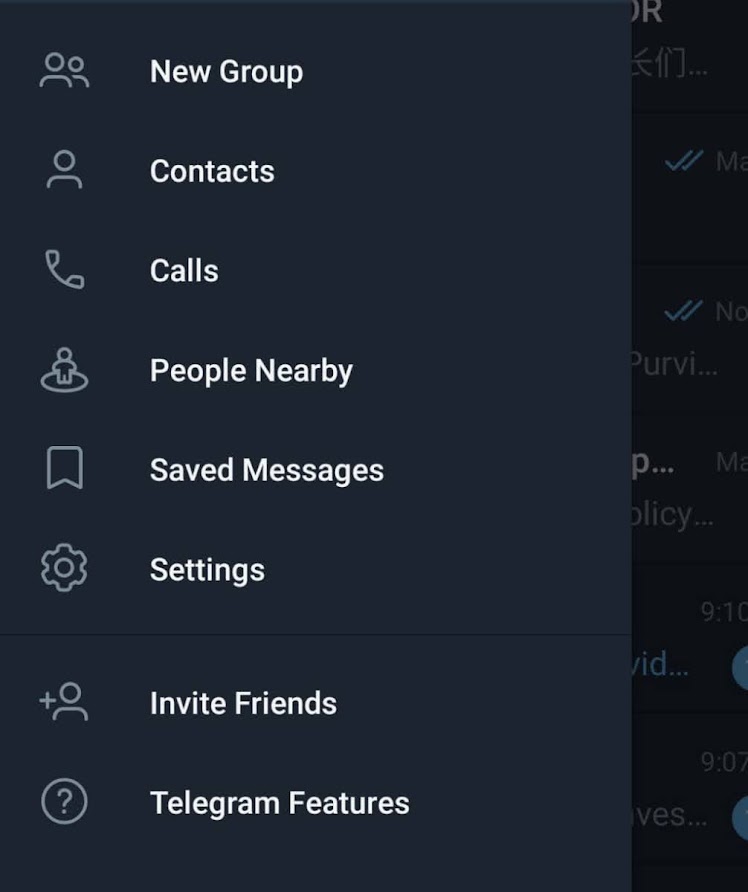Open the Contacts list
Viewport: 748px width, 892px height.
(x=212, y=171)
